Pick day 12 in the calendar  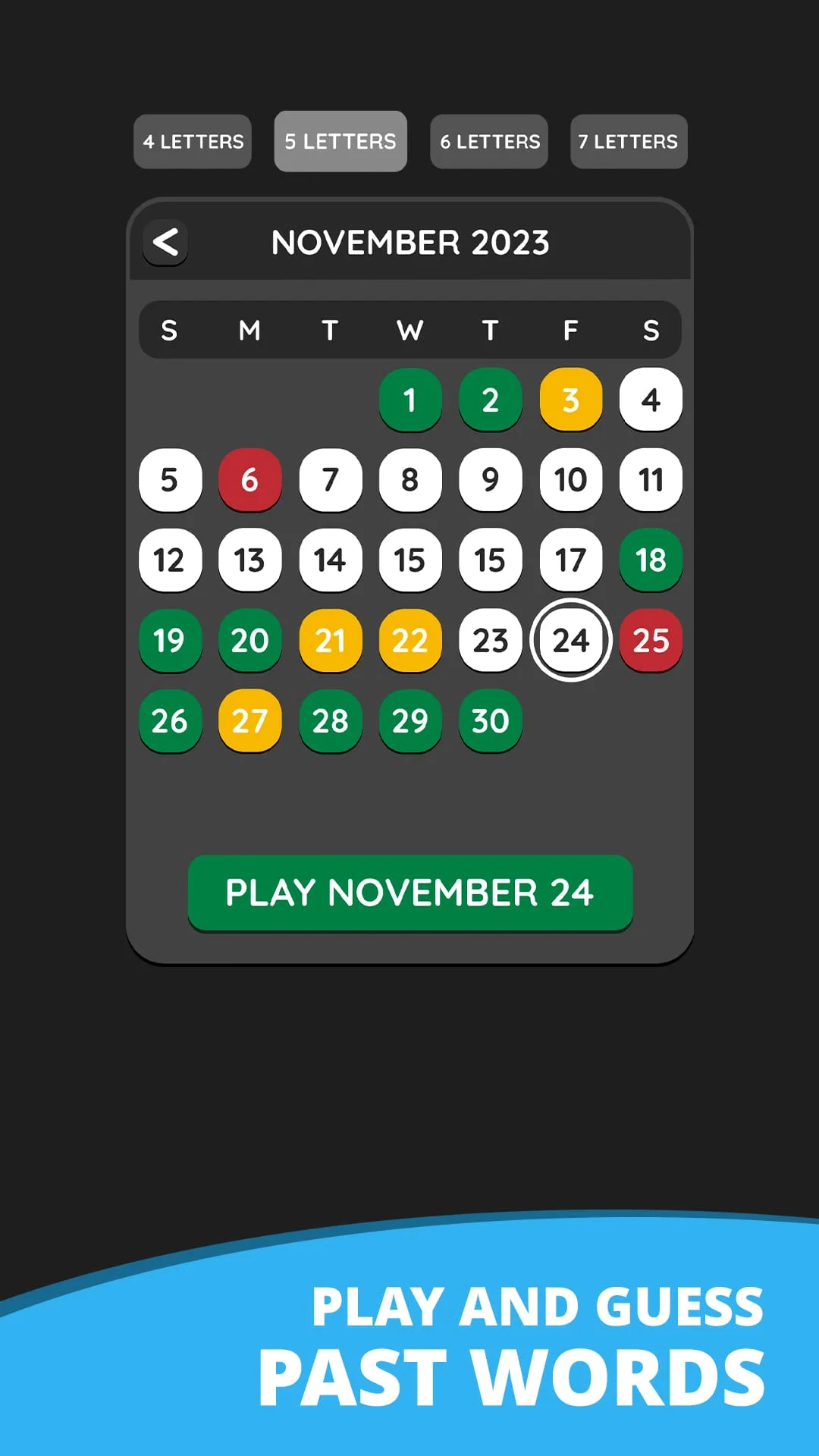(x=169, y=560)
